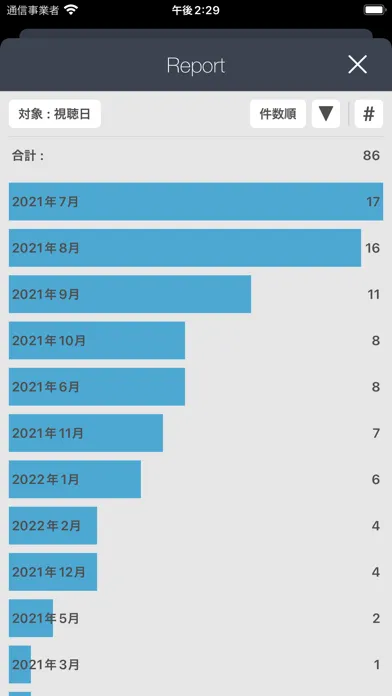Open the 2021年3月 row
The image size is (392, 696).
[196, 664]
